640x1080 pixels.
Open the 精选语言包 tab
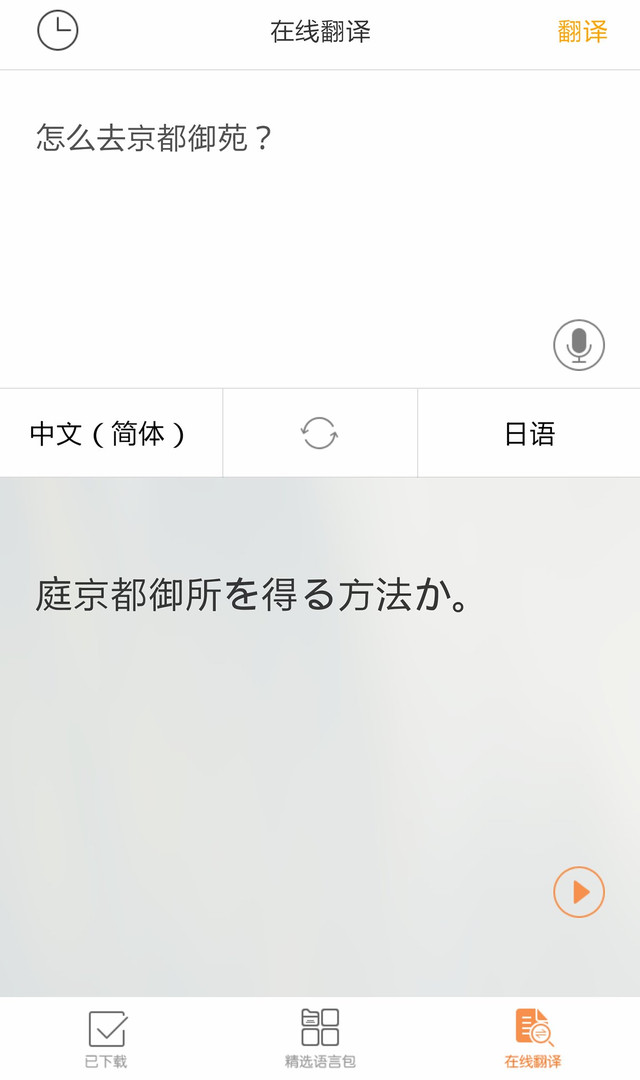[320, 1038]
